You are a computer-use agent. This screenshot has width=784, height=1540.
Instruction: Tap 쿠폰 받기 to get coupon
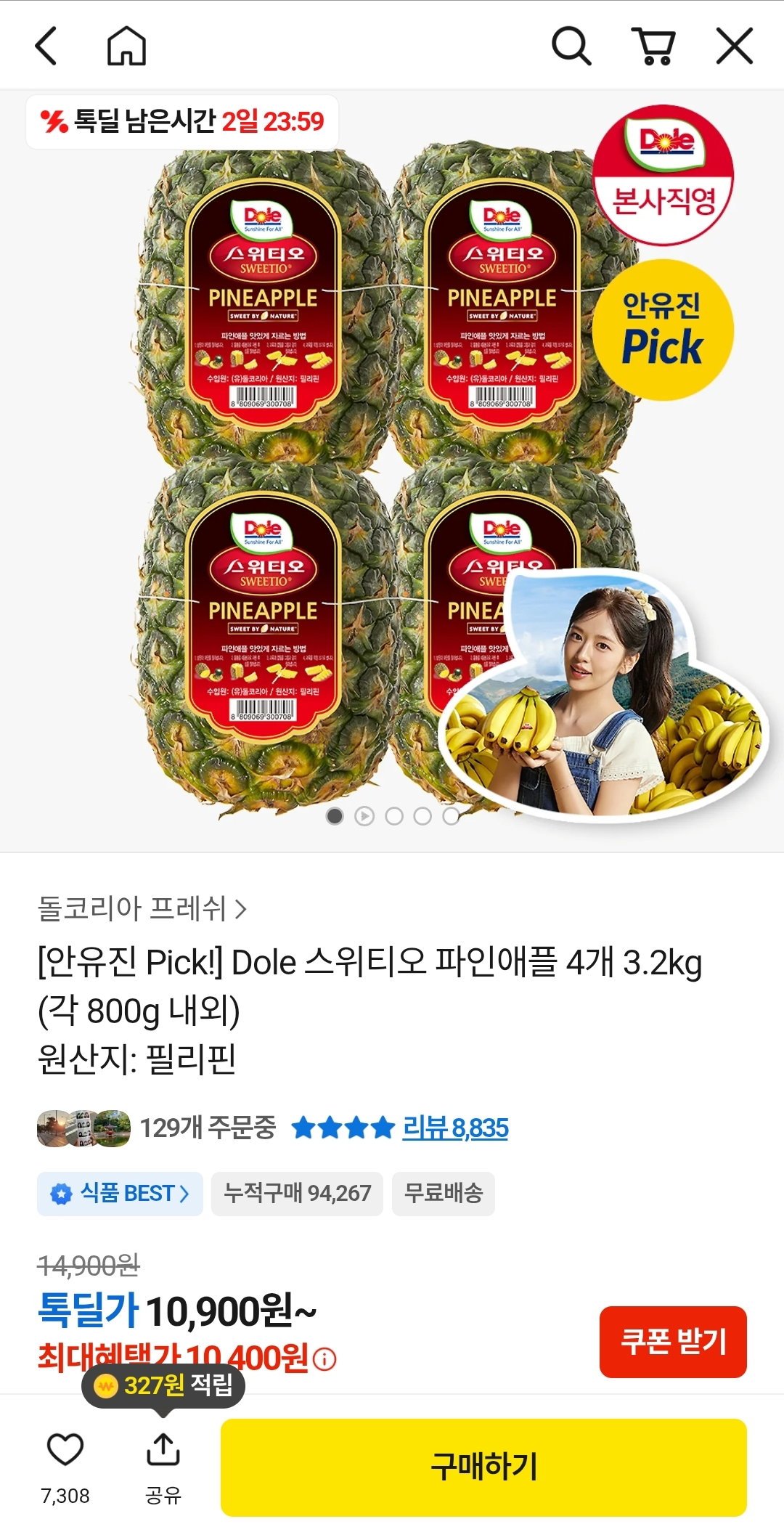point(673,1341)
